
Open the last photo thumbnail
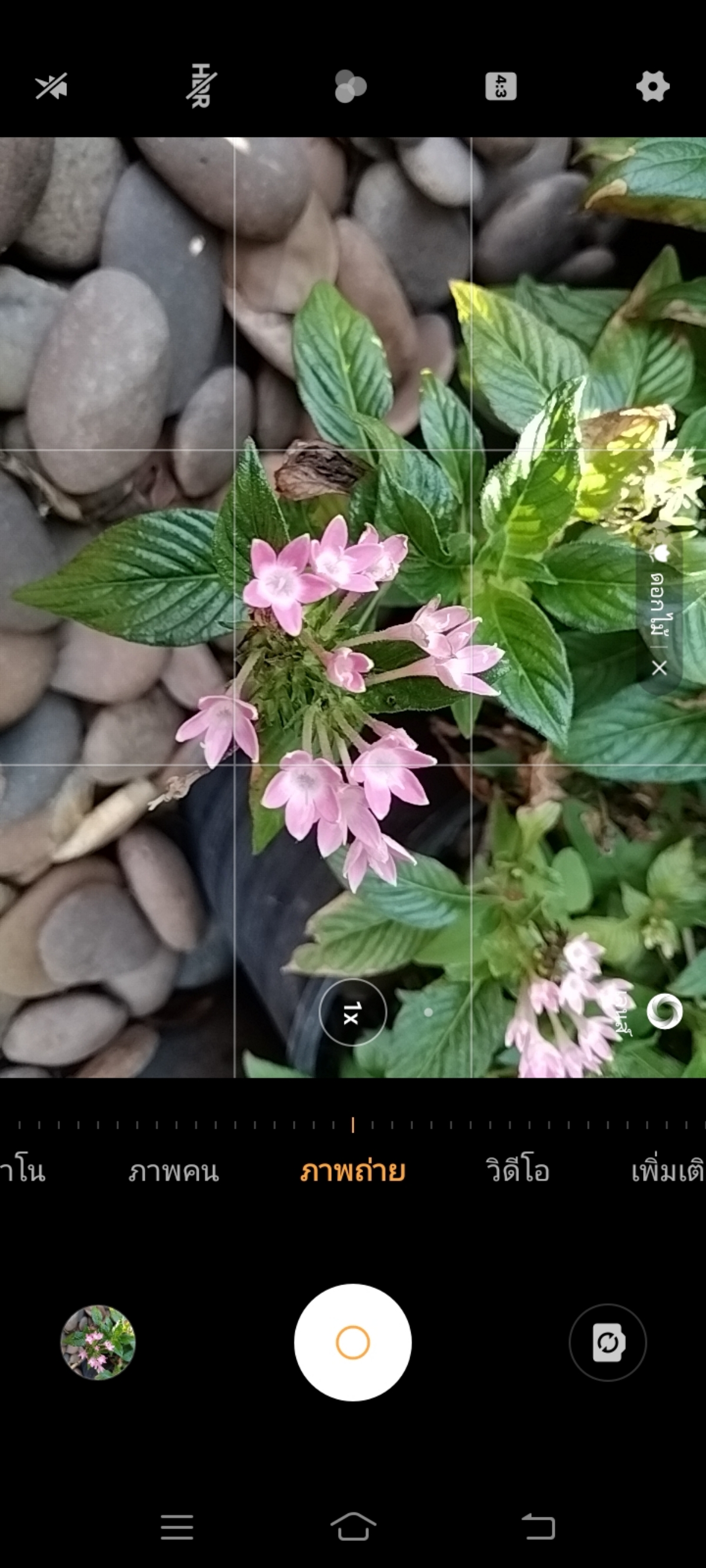pyautogui.click(x=98, y=1342)
